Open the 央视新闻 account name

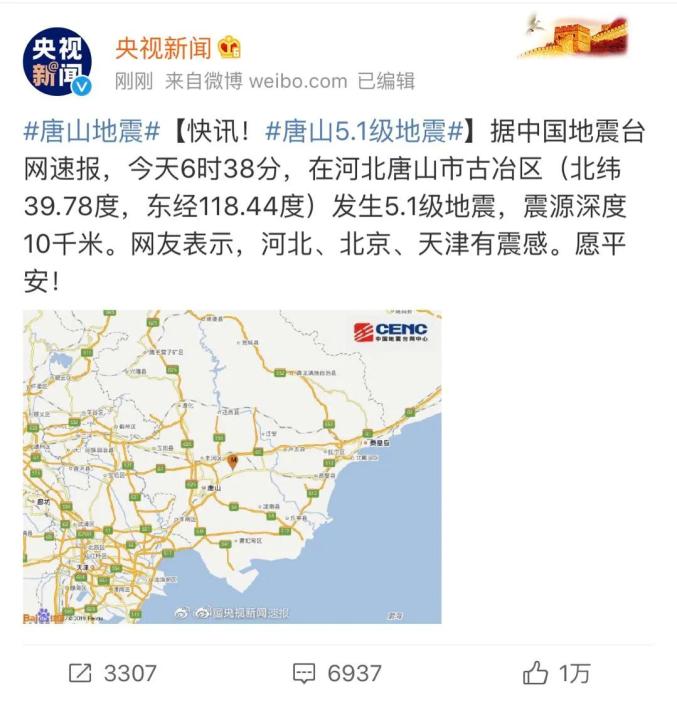point(162,46)
